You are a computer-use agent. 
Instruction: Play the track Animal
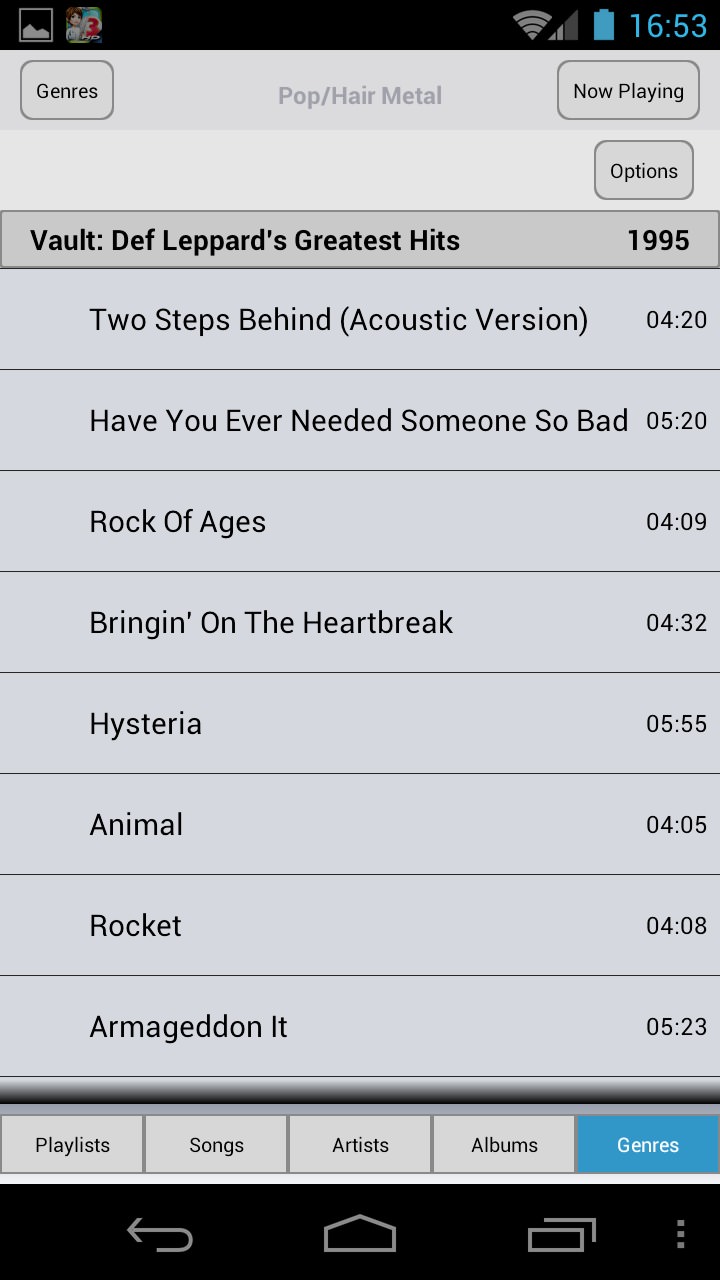tap(360, 825)
